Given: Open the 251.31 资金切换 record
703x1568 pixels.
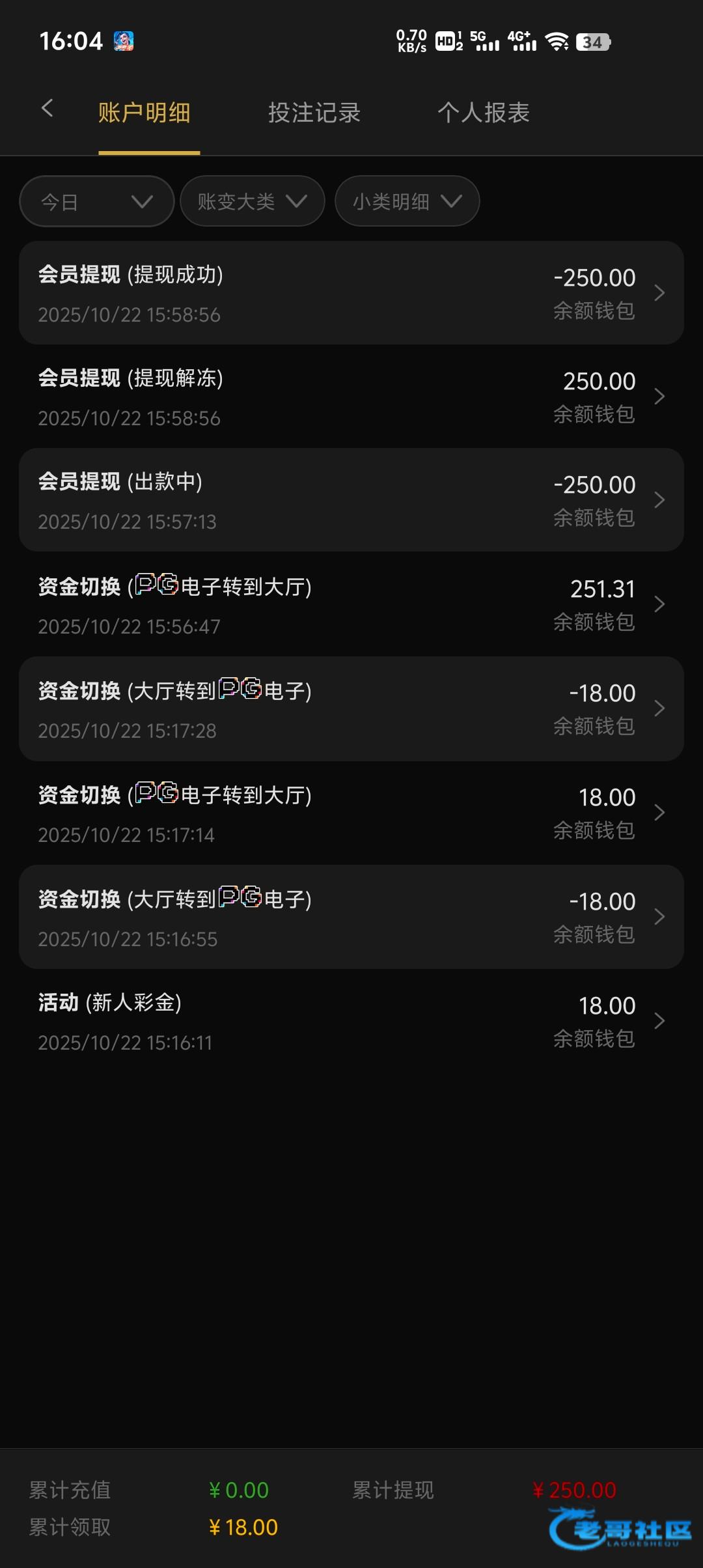Looking at the screenshot, I should click(351, 604).
